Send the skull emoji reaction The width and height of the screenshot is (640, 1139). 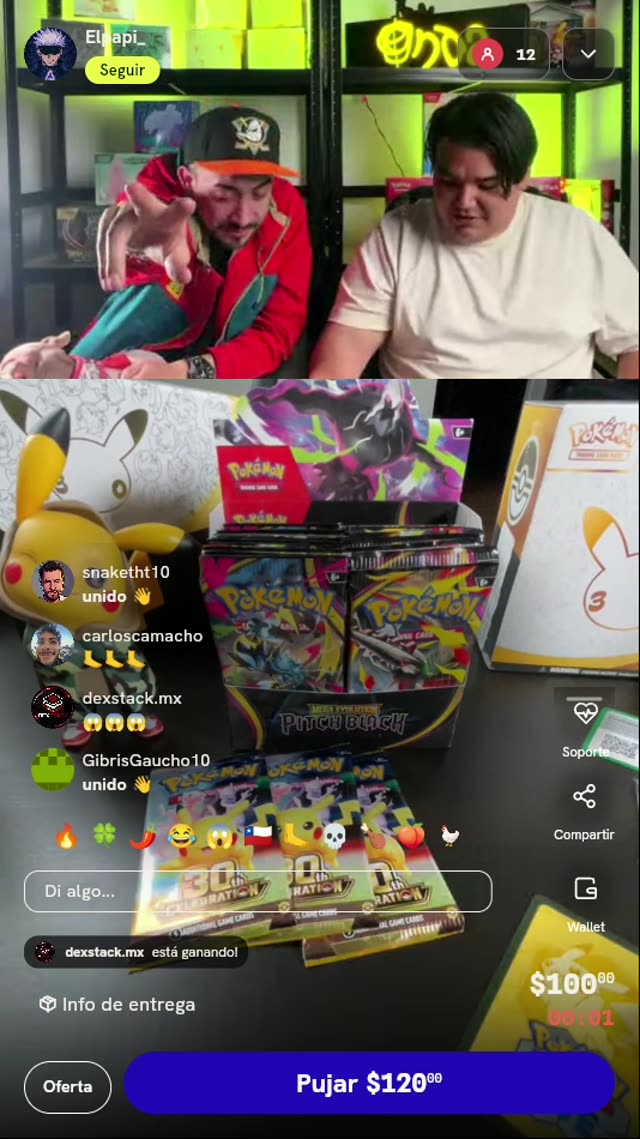[333, 837]
